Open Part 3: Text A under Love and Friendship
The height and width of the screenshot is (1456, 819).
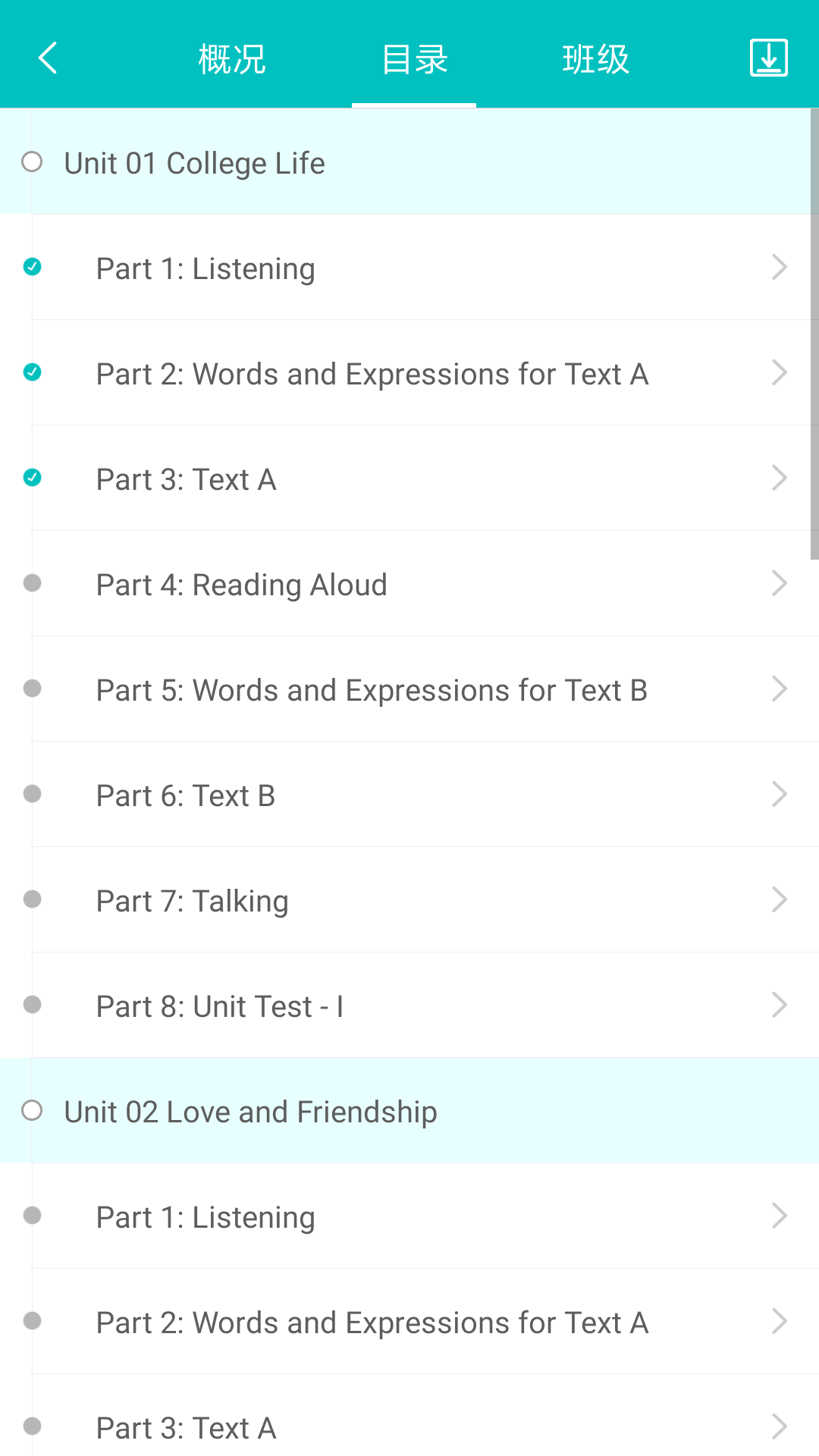pos(409,1426)
